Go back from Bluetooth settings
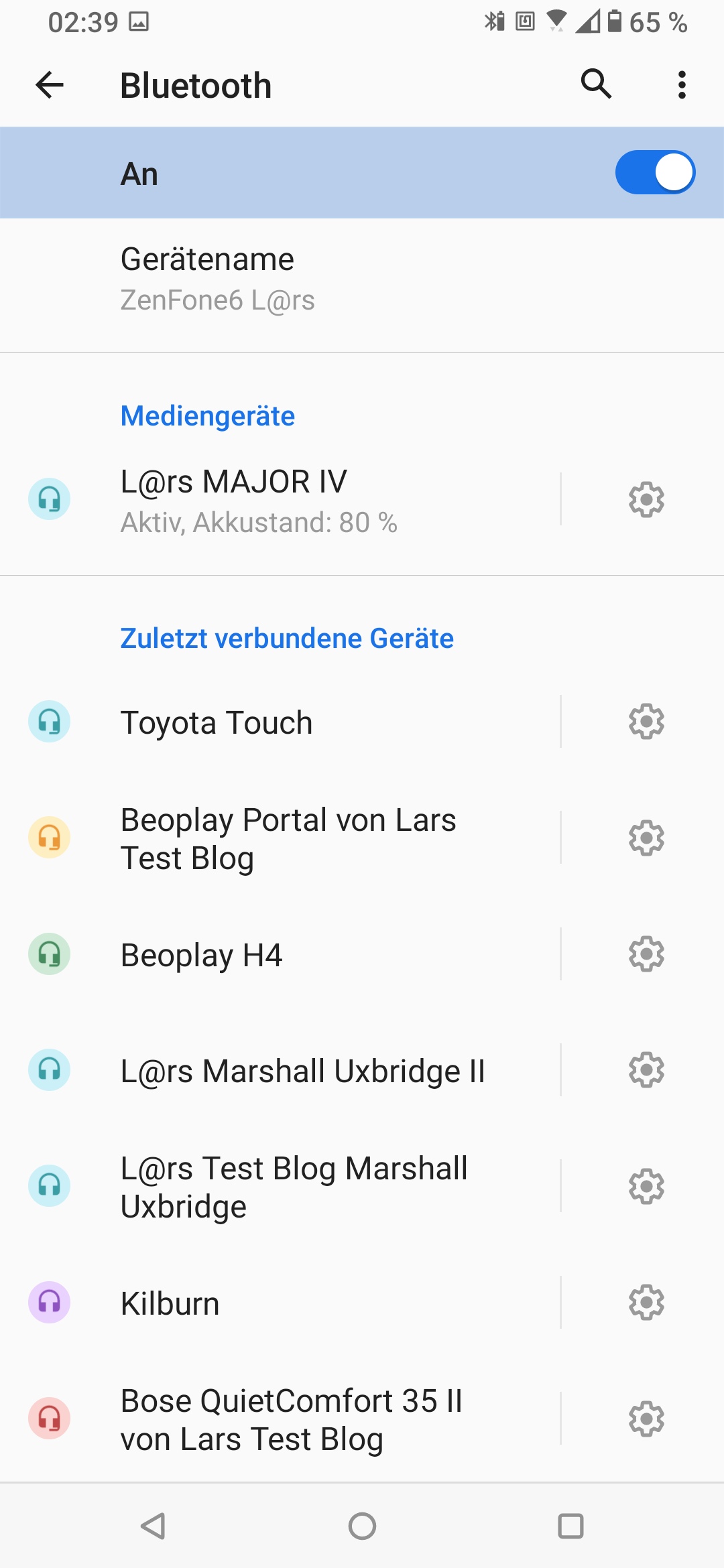Viewport: 724px width, 1568px height. tap(50, 85)
